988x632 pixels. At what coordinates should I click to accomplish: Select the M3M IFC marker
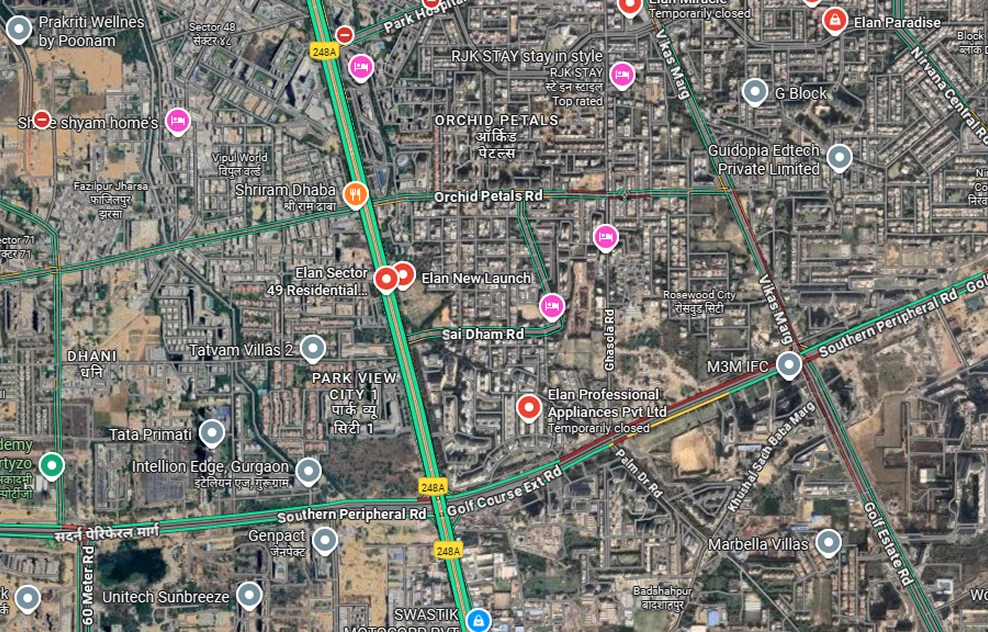790,365
